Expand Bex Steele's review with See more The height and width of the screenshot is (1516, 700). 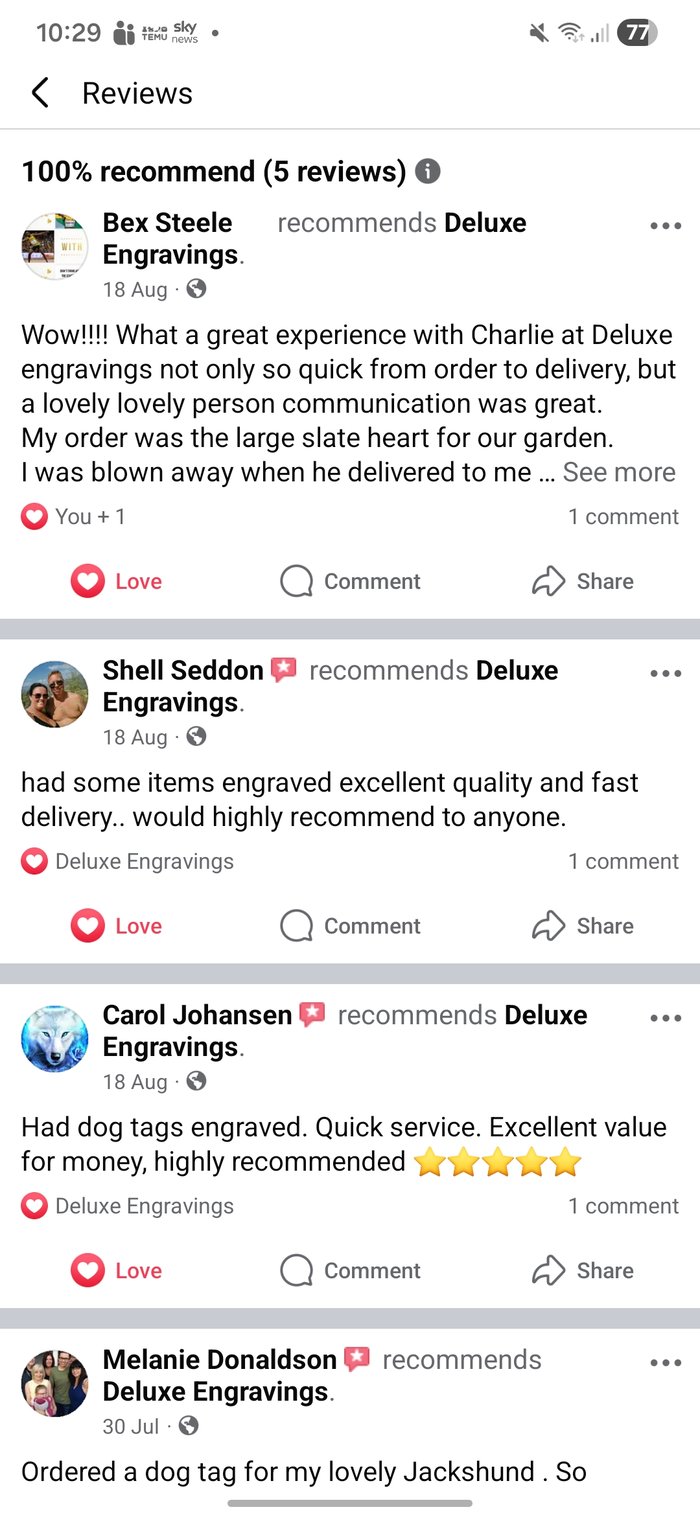(619, 472)
